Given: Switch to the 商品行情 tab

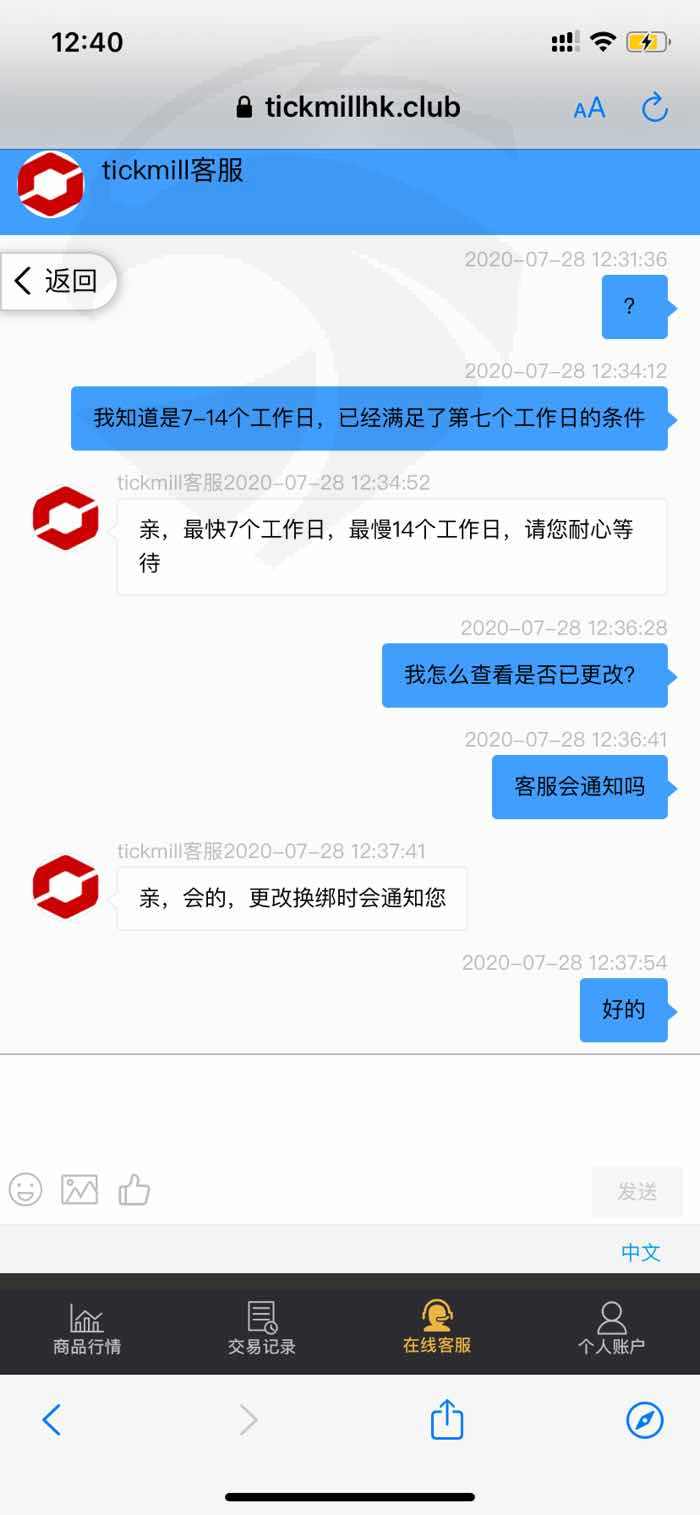Looking at the screenshot, I should click(87, 1328).
